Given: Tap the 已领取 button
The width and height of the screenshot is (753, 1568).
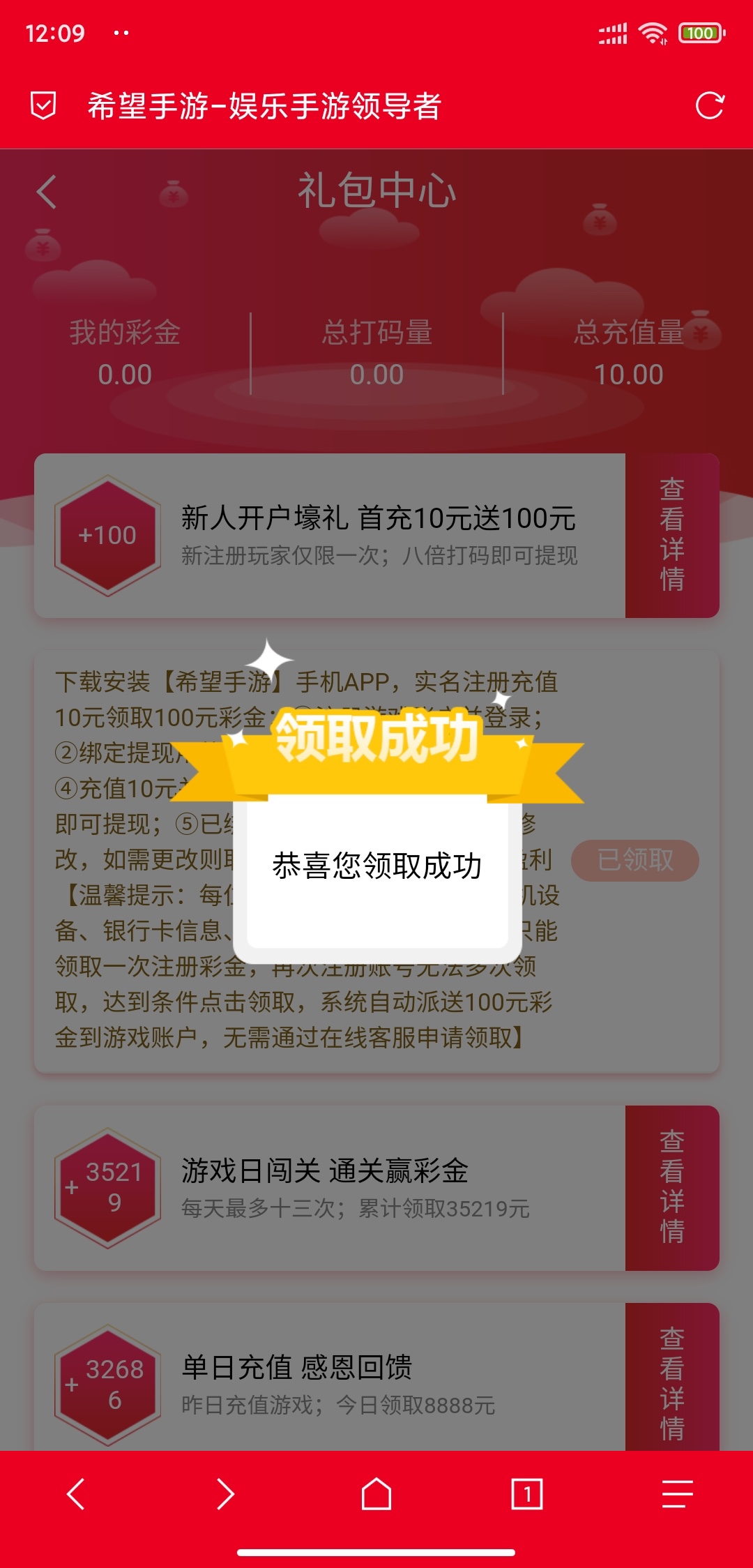Looking at the screenshot, I should click(634, 860).
